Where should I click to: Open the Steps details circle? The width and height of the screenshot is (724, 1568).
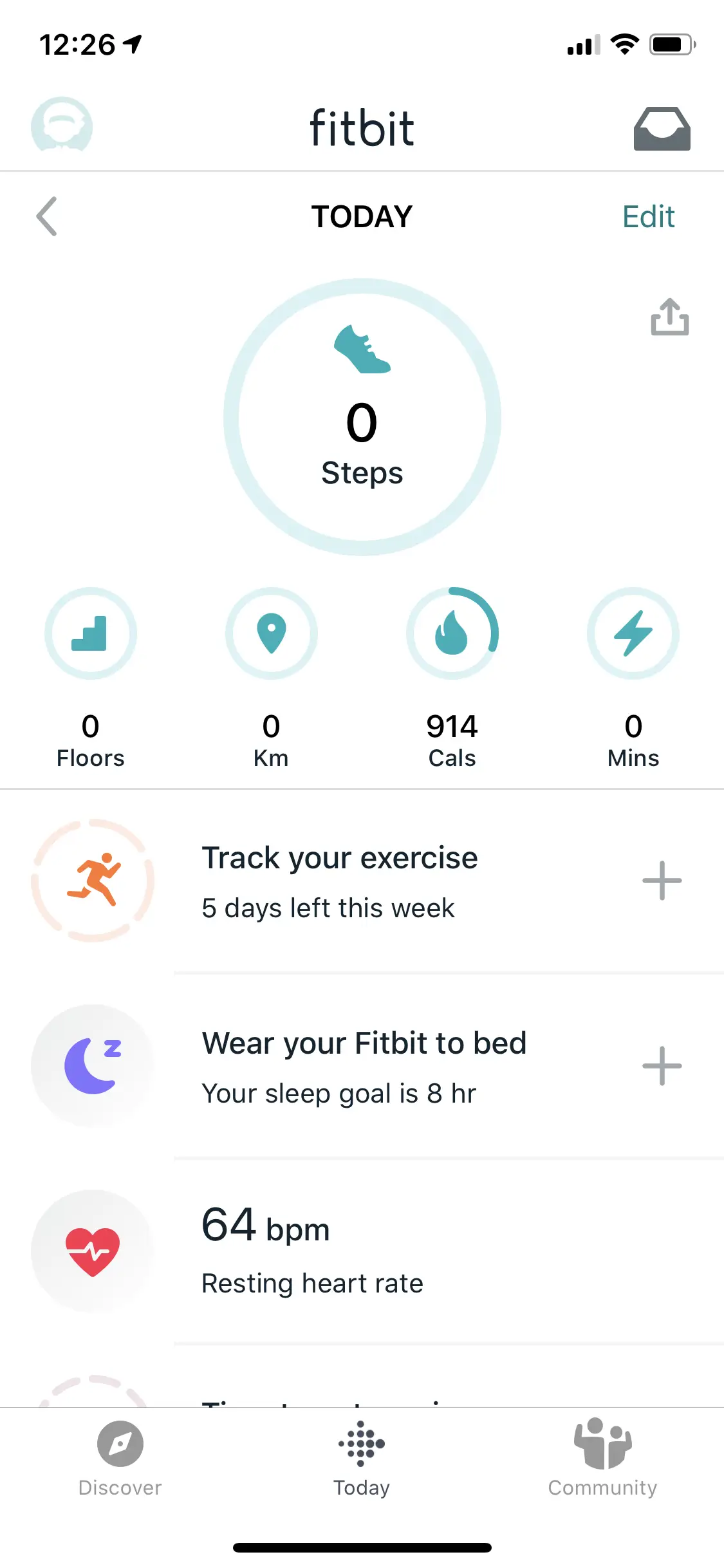click(362, 417)
